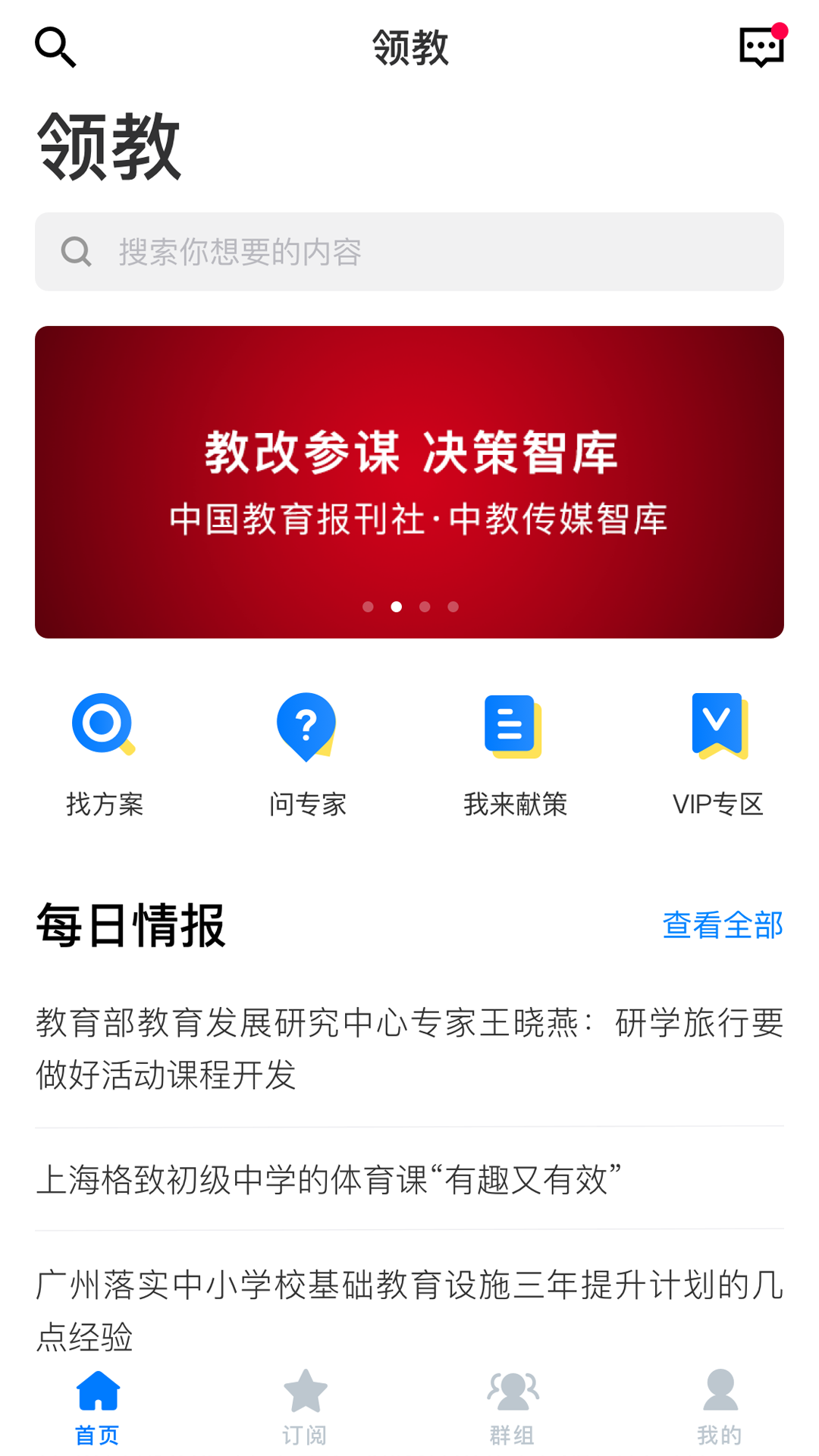Open the messages icon with red dot
The width and height of the screenshot is (819, 1456).
(761, 47)
